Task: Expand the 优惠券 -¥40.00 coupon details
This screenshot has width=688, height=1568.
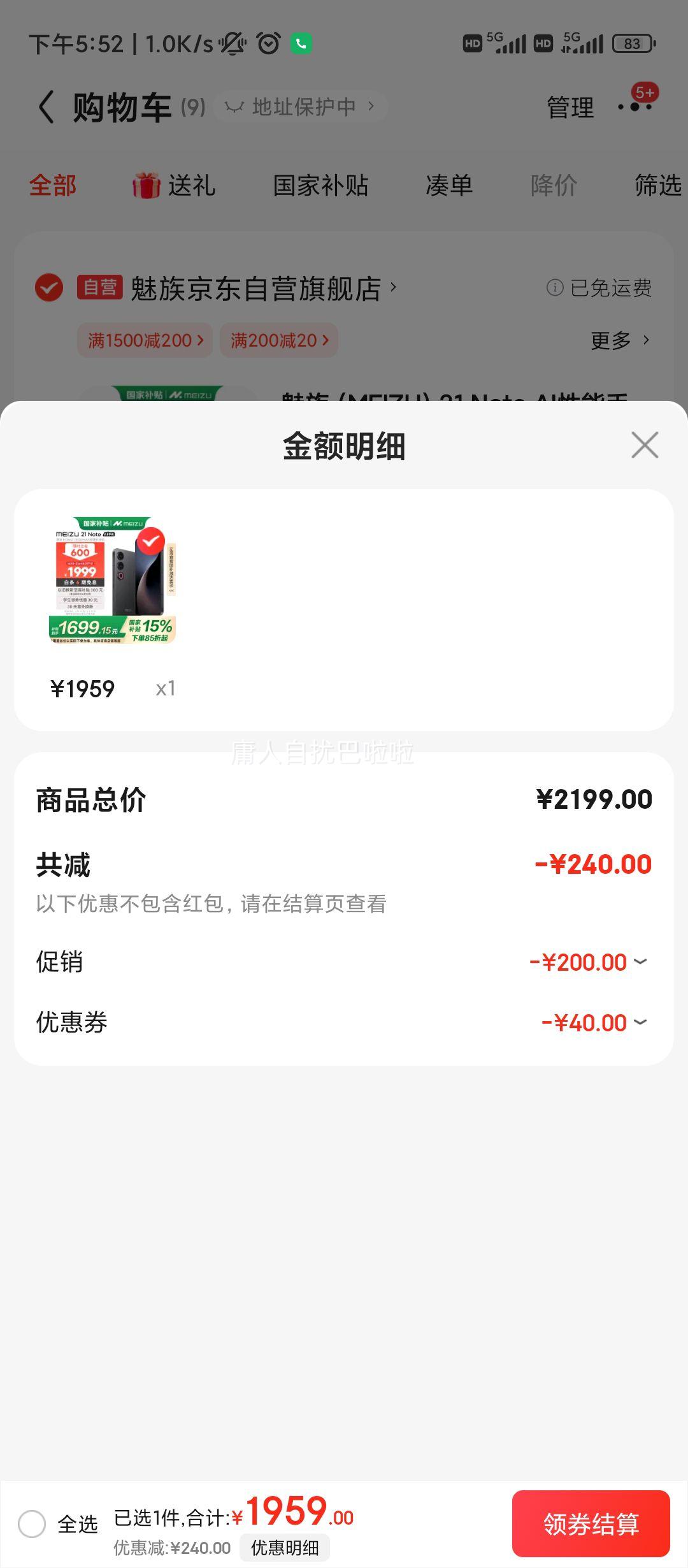Action: click(640, 1022)
